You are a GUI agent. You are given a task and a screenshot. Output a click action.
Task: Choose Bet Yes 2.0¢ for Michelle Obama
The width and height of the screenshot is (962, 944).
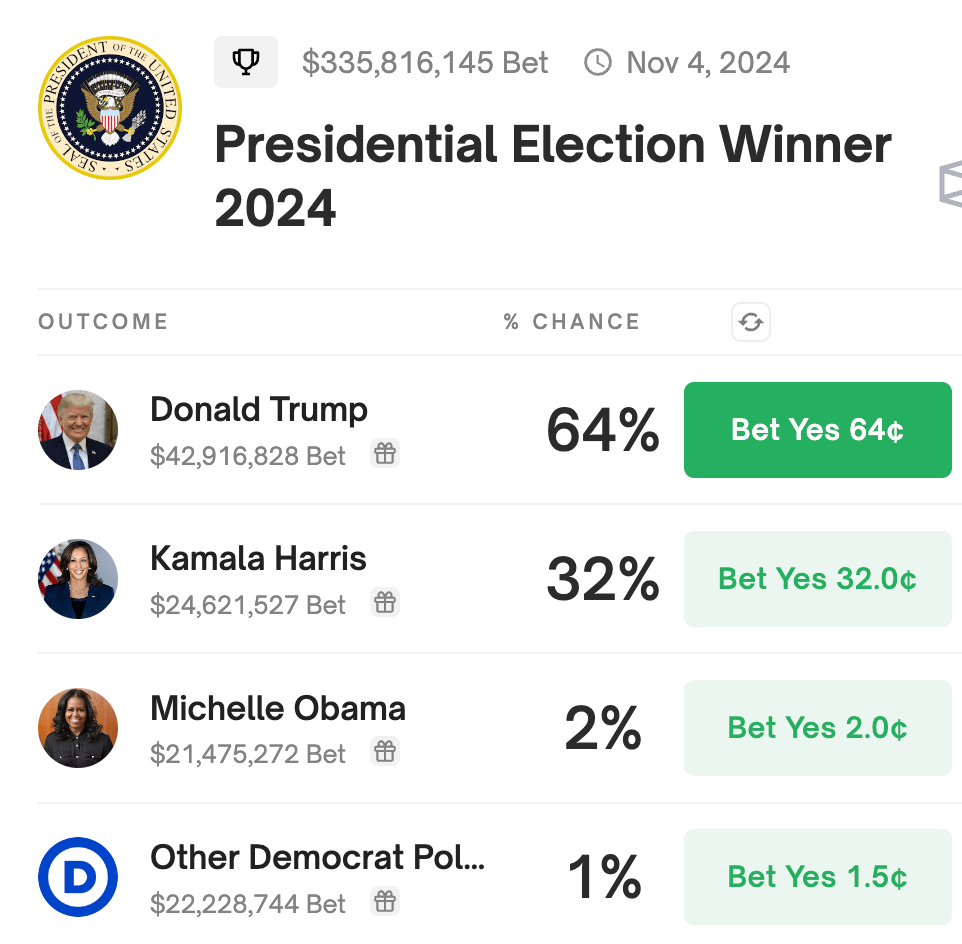pos(817,728)
